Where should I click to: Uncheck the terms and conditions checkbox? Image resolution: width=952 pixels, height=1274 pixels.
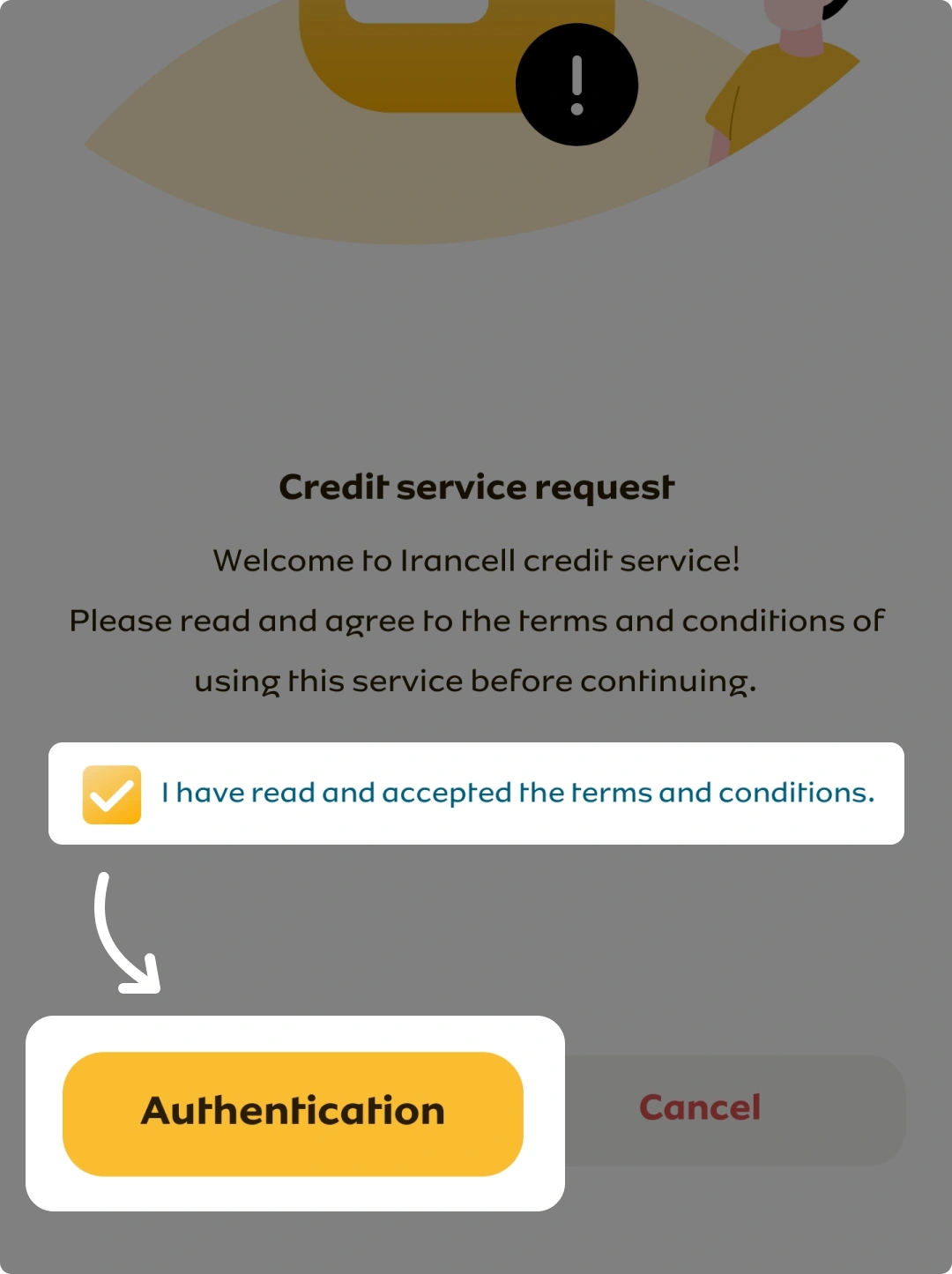112,794
